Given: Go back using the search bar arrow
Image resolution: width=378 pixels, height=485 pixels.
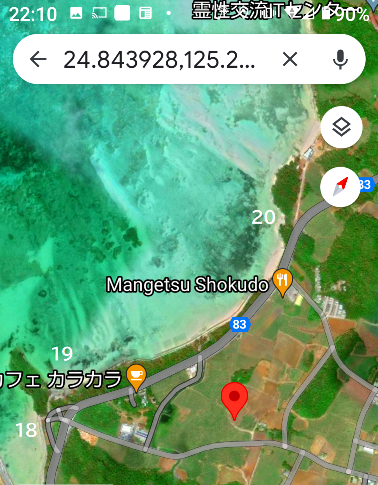Looking at the screenshot, I should click(38, 59).
